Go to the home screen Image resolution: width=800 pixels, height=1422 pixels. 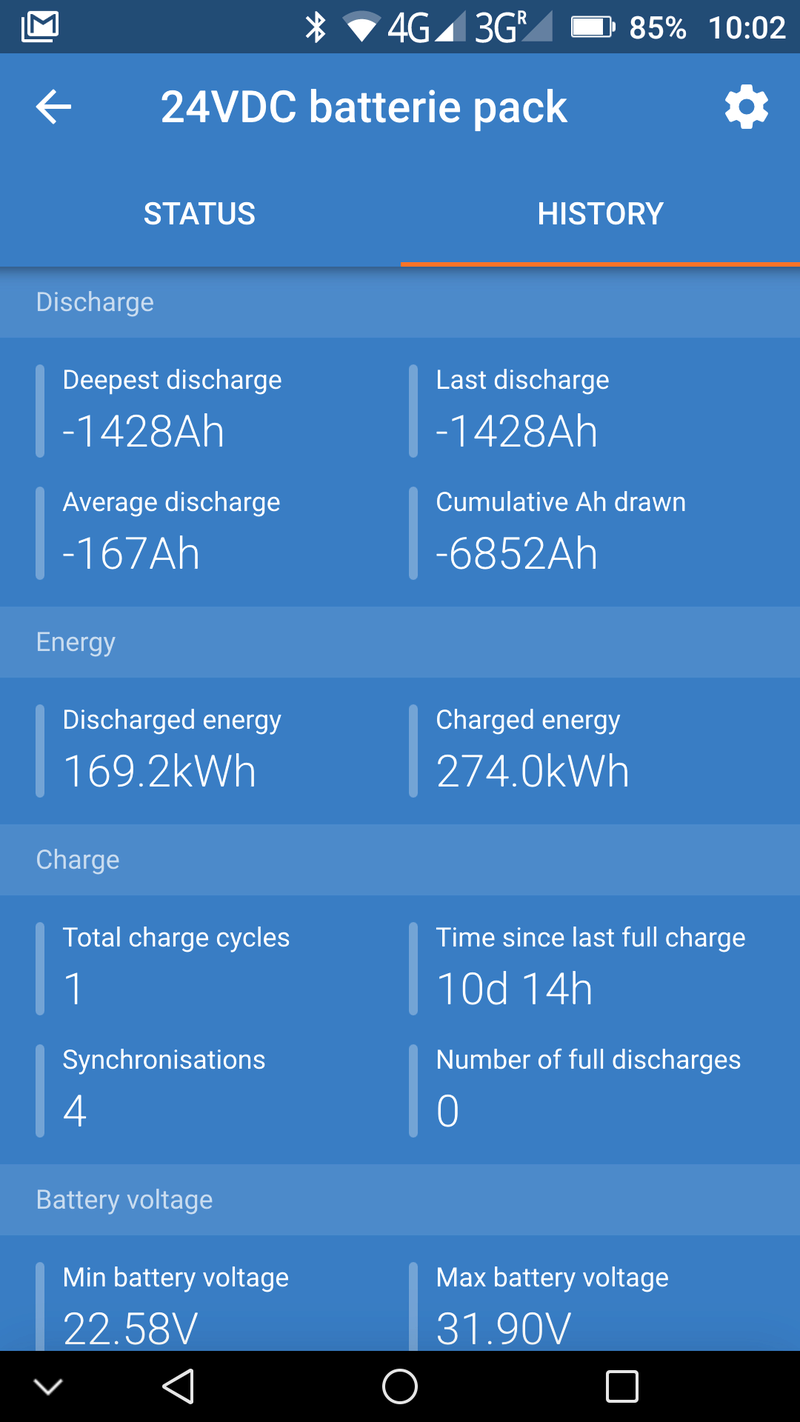(x=400, y=1386)
